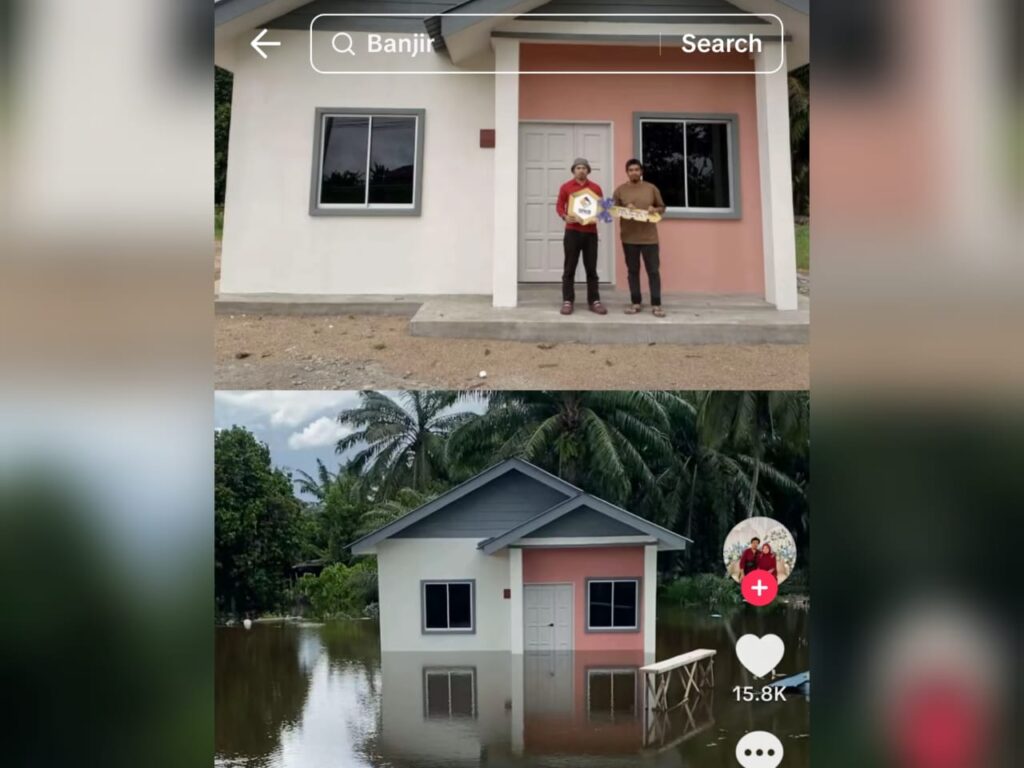This screenshot has height=768, width=1024.
Task: Follow the creator with the plus button
Action: [759, 588]
